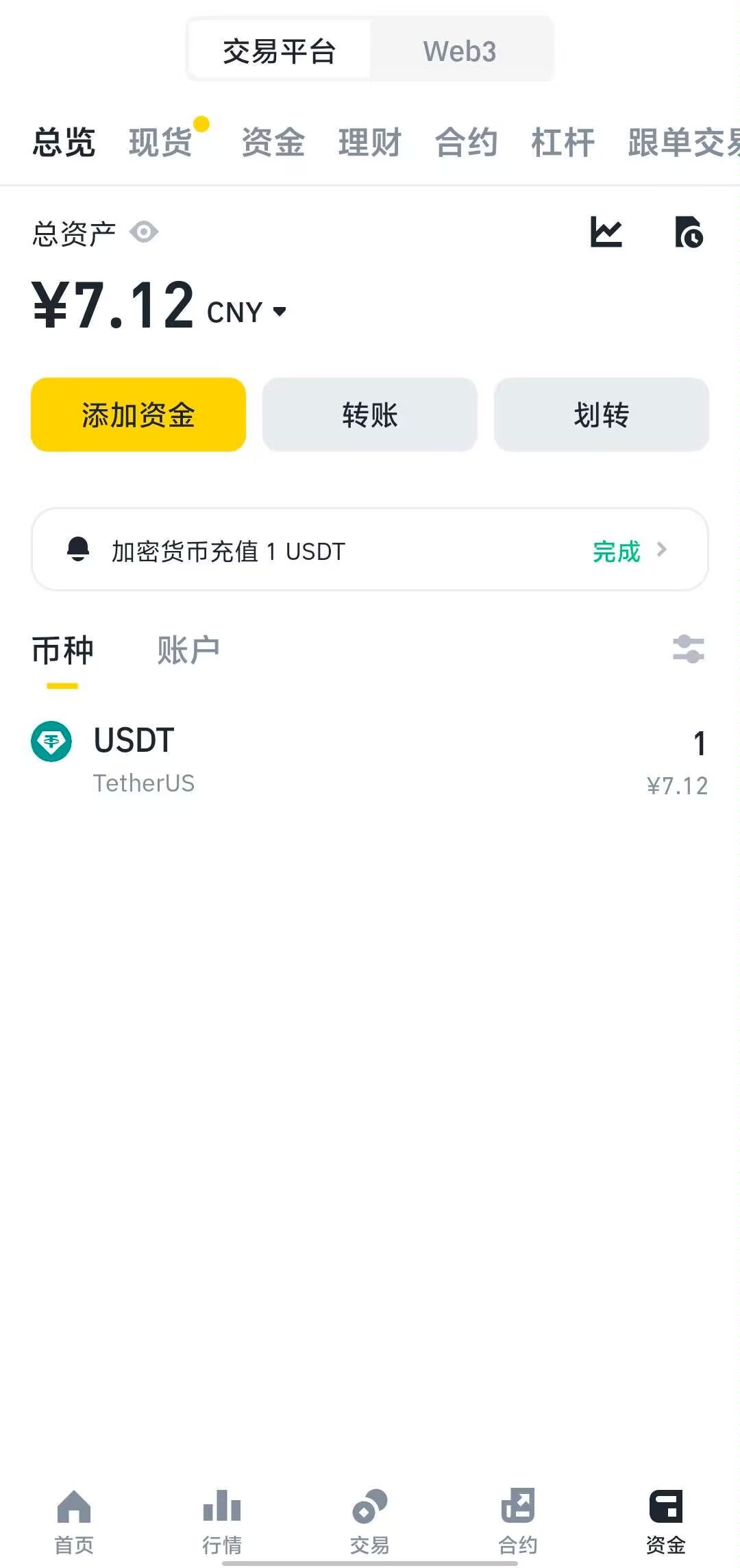Tap the 转账 button

pos(370,415)
